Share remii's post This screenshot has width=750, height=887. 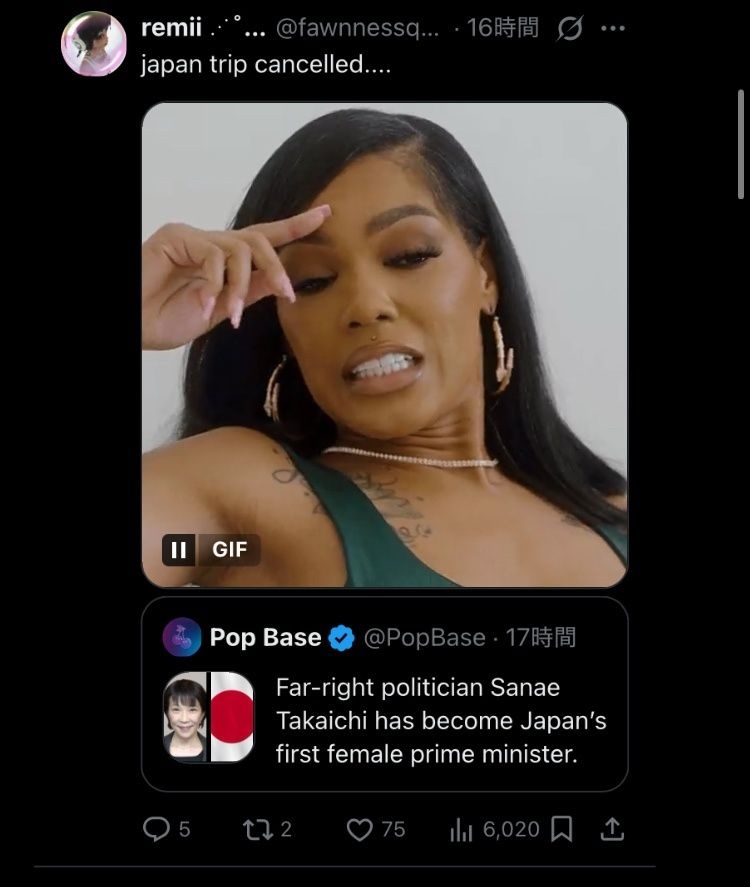click(x=612, y=828)
